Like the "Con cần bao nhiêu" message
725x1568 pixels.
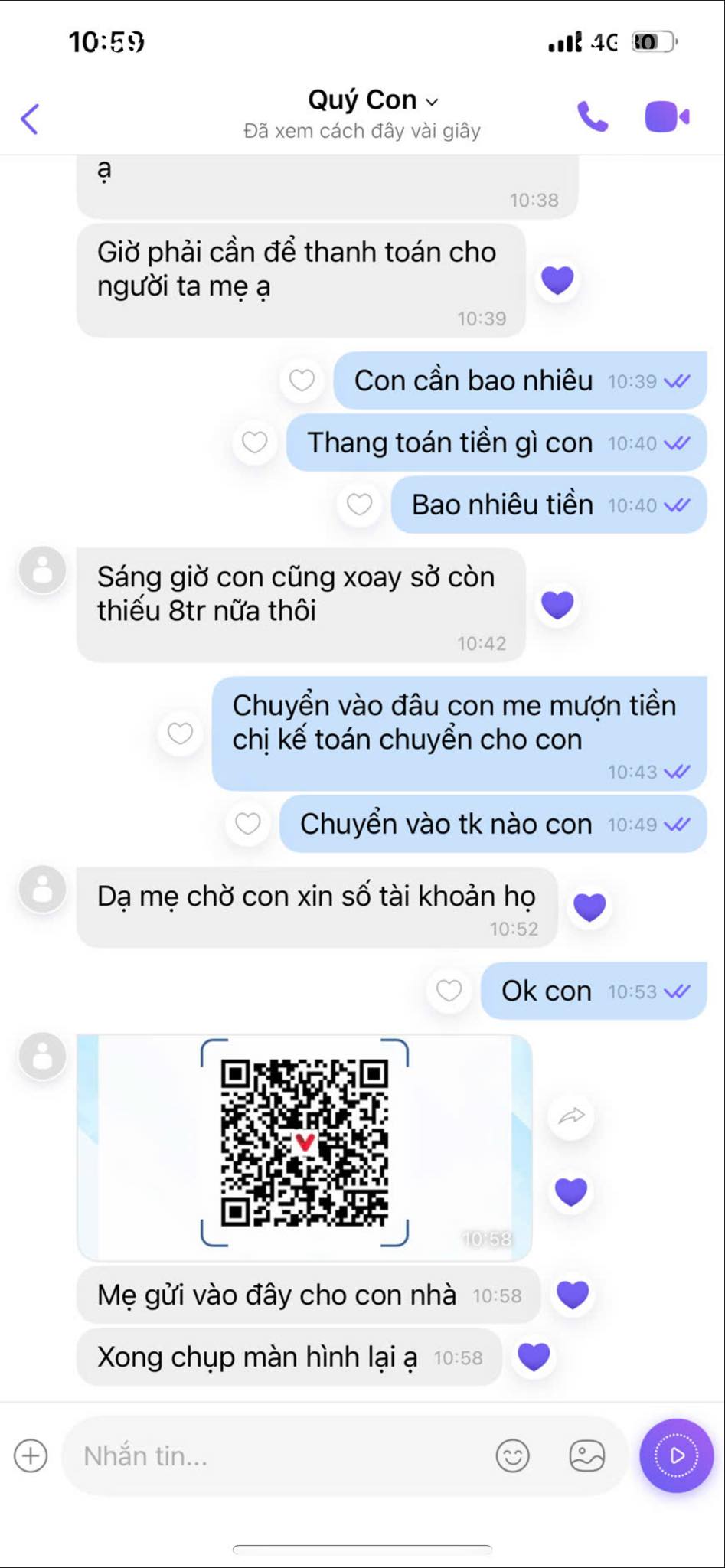pyautogui.click(x=302, y=380)
